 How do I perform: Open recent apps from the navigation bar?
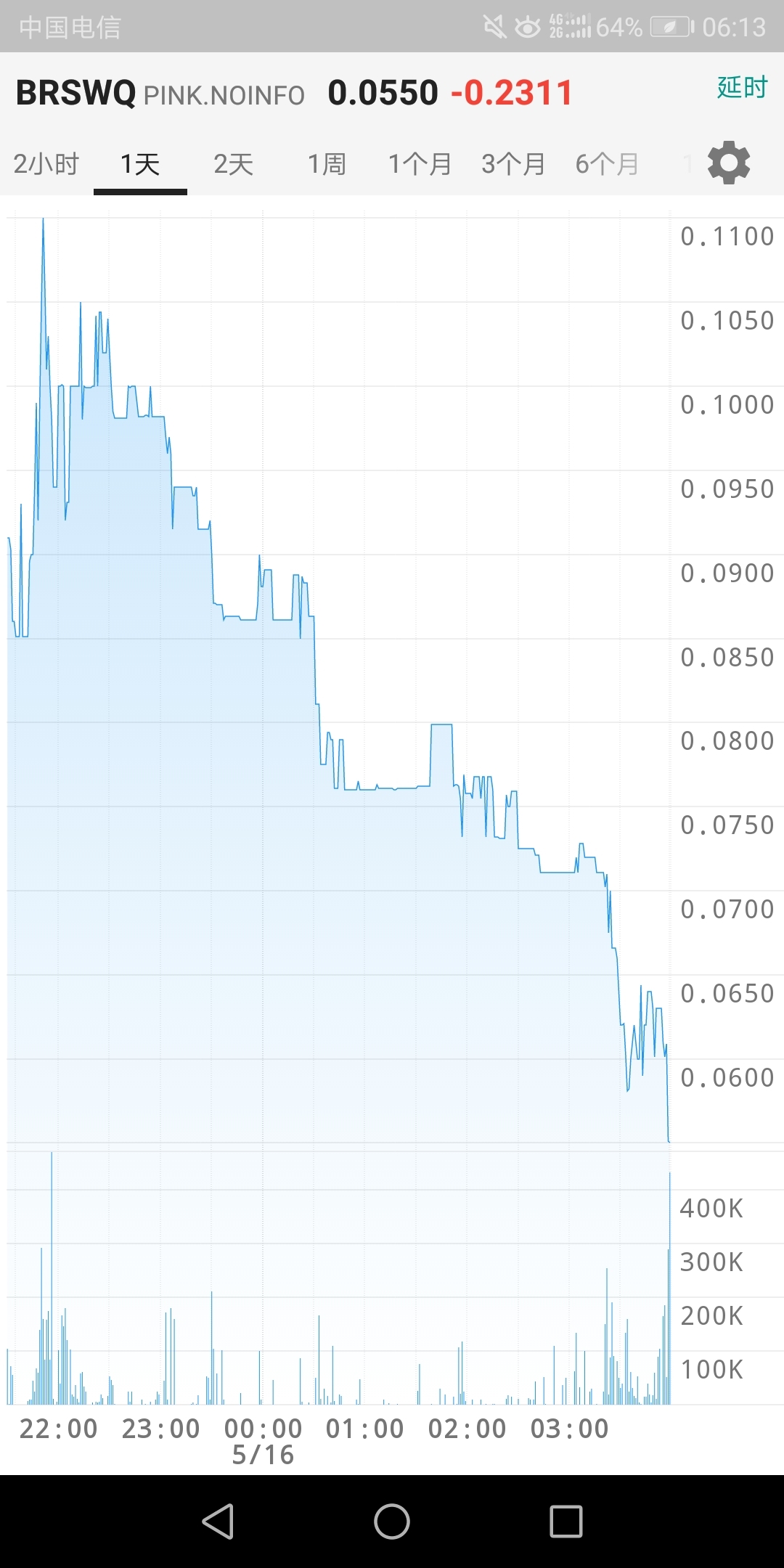(x=566, y=1521)
